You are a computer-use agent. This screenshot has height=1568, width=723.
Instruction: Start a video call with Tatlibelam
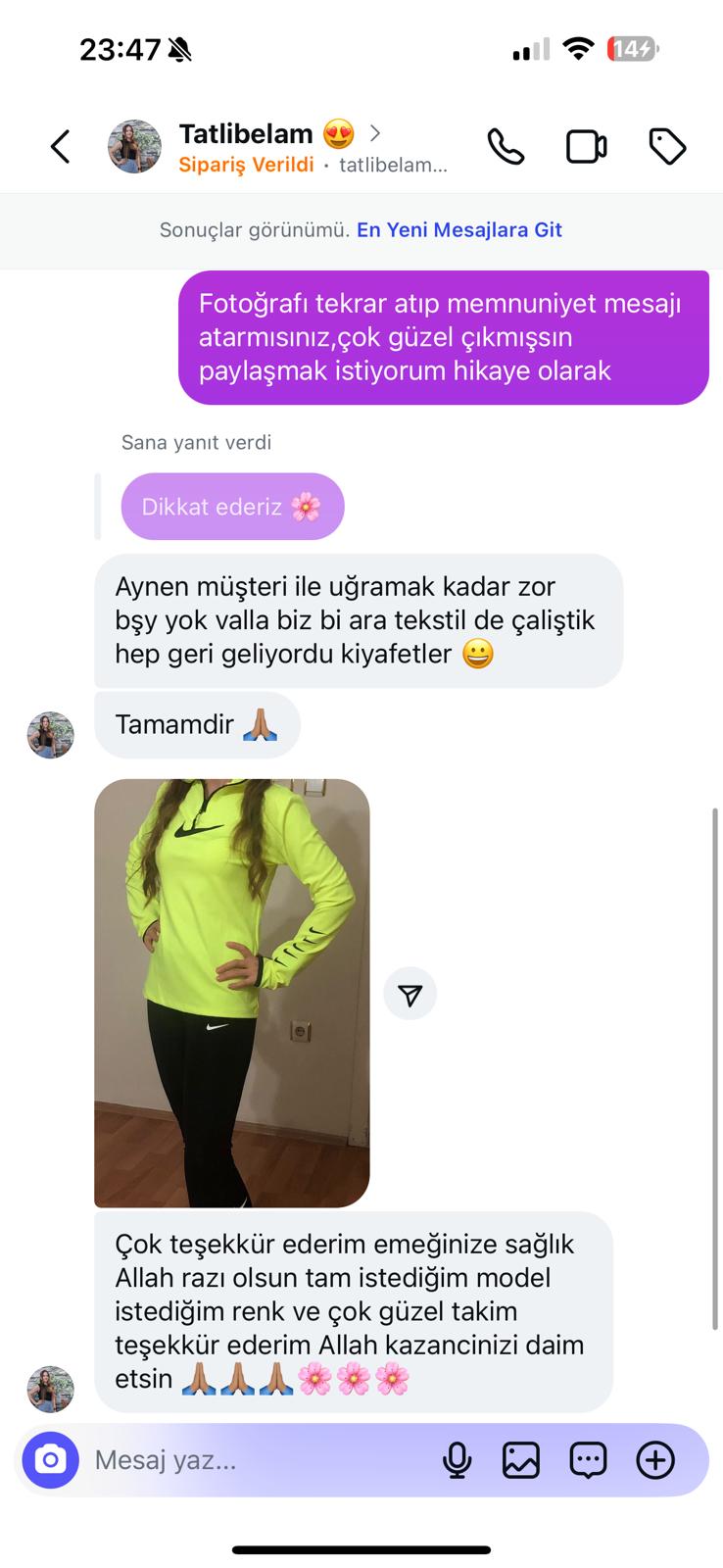point(586,147)
